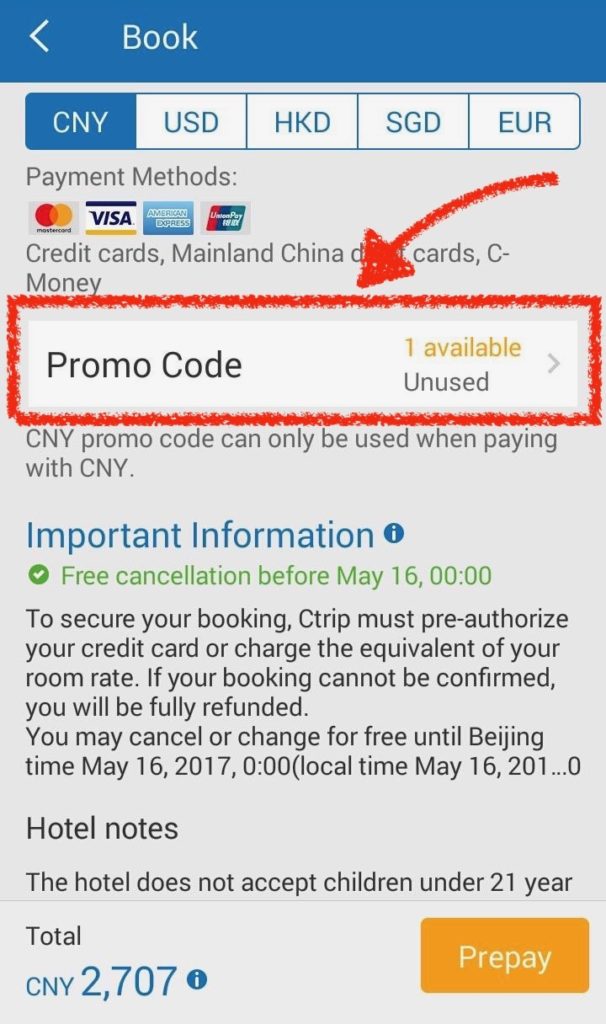The width and height of the screenshot is (606, 1024).
Task: Go back from the Book screen
Action: click(x=40, y=38)
